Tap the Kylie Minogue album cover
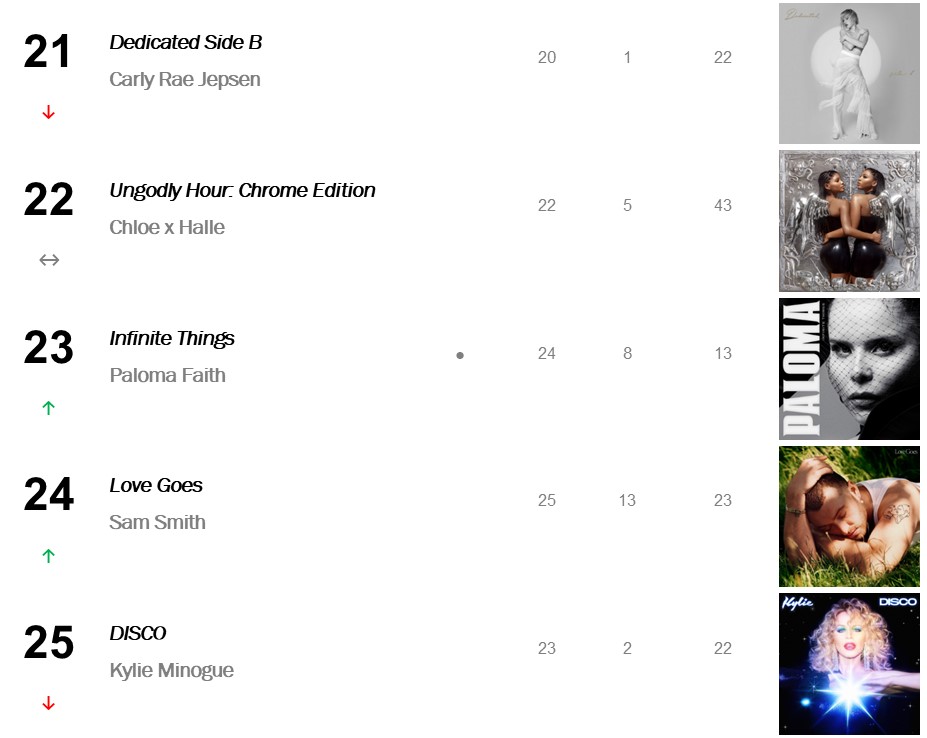The width and height of the screenshot is (927, 738). coord(849,664)
